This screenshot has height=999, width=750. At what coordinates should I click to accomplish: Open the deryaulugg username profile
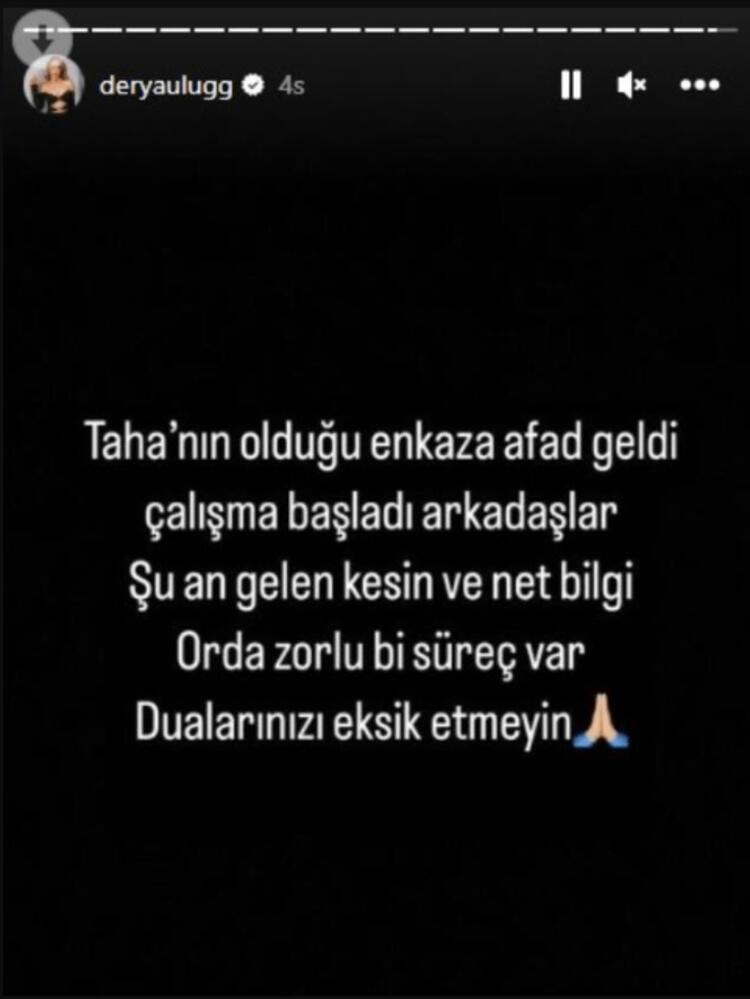tap(166, 86)
